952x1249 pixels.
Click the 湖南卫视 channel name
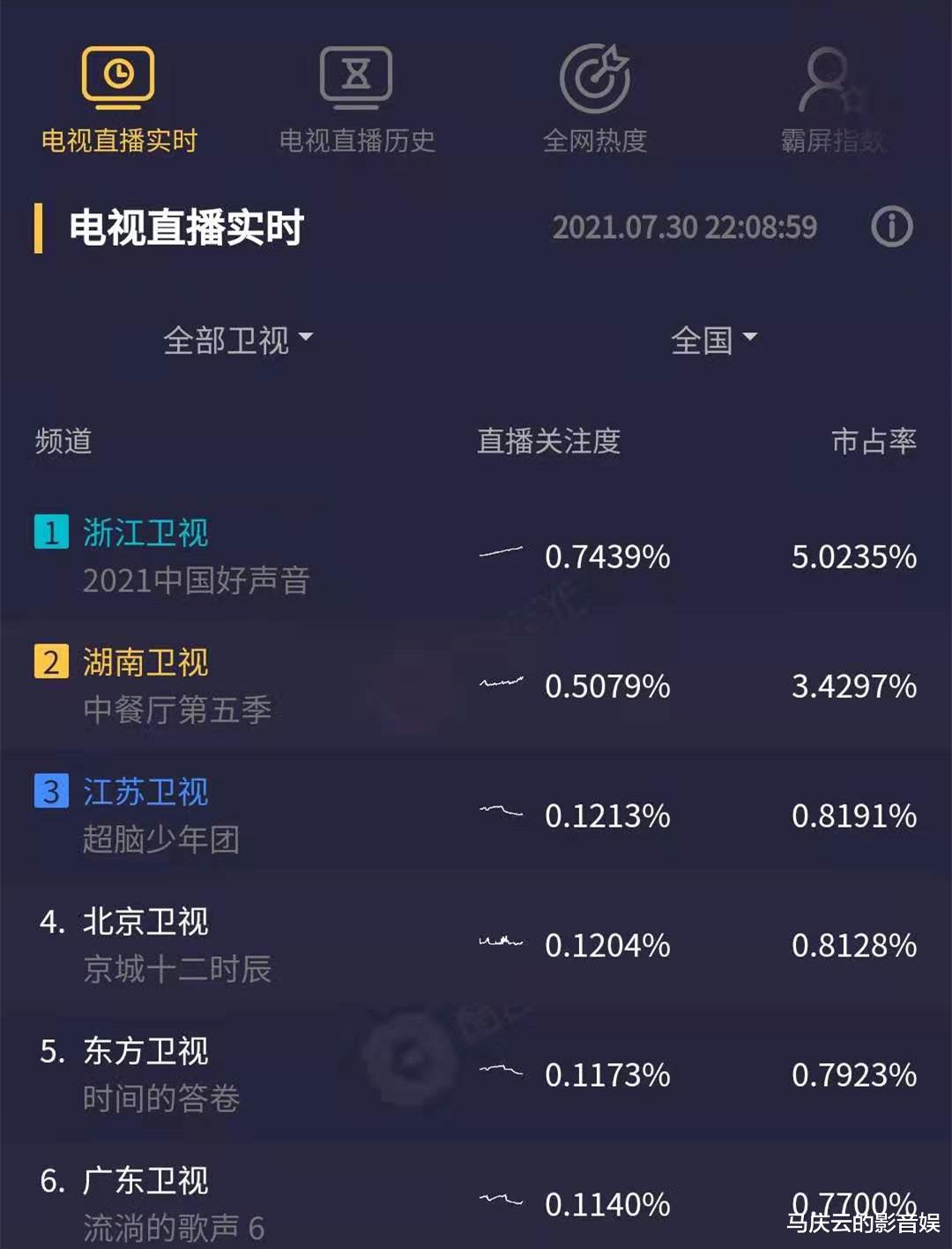[x=144, y=662]
